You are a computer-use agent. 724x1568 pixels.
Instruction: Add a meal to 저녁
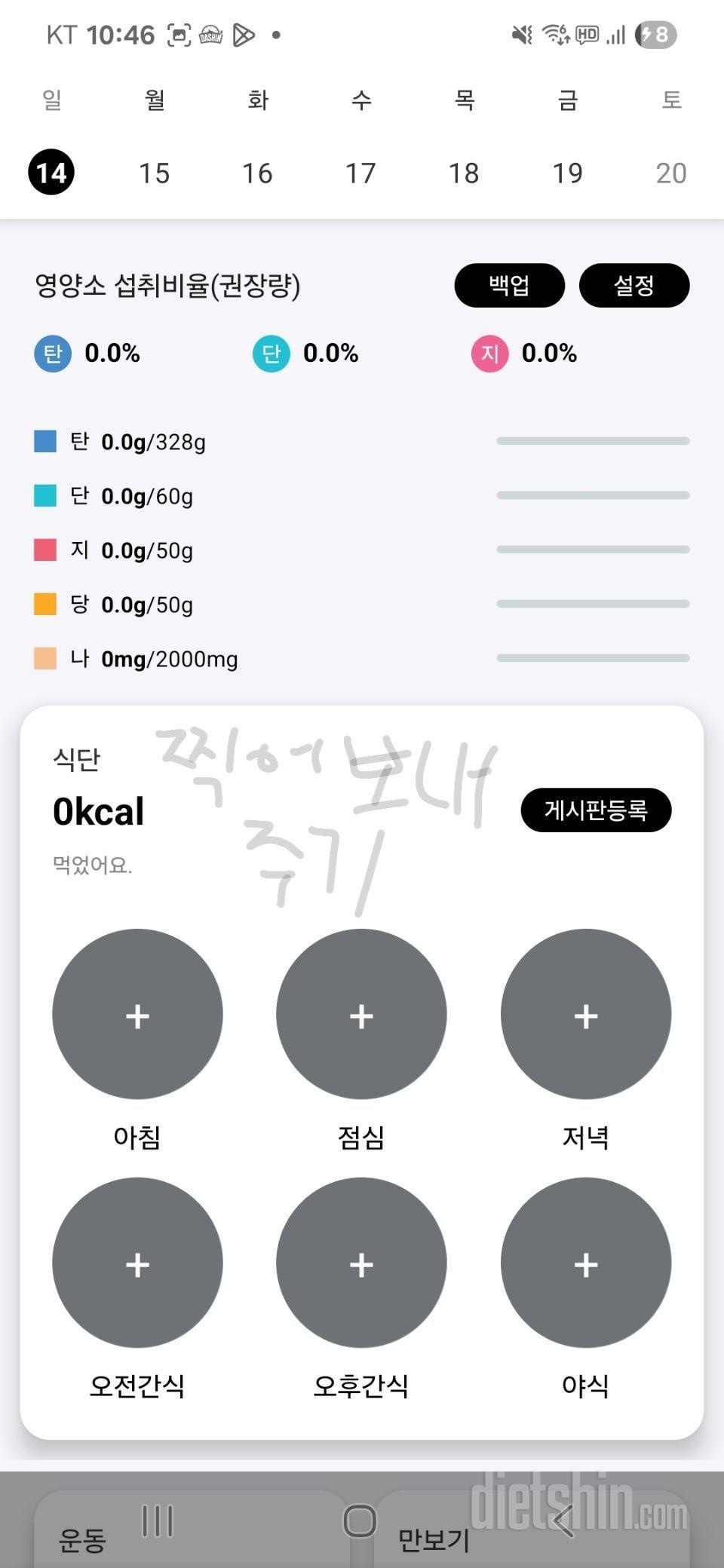click(586, 1014)
